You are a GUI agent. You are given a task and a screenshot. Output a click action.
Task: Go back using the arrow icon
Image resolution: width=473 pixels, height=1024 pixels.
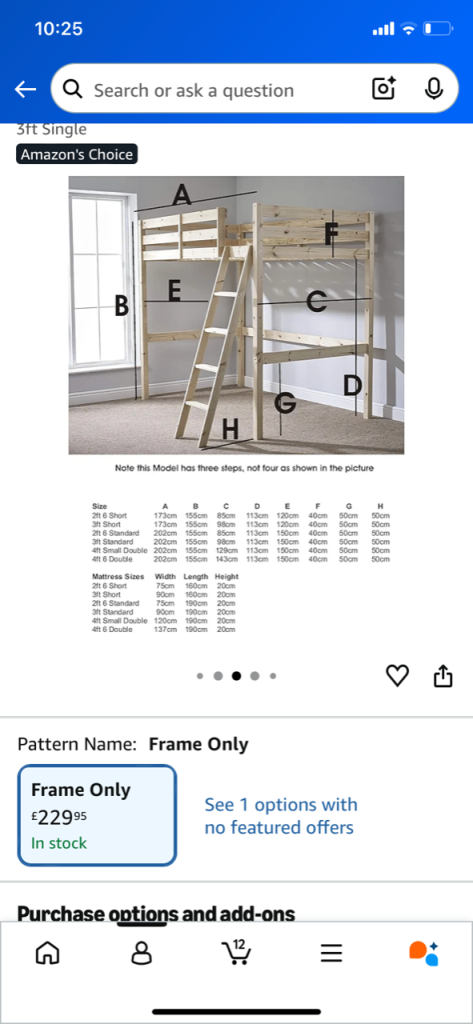(x=25, y=89)
